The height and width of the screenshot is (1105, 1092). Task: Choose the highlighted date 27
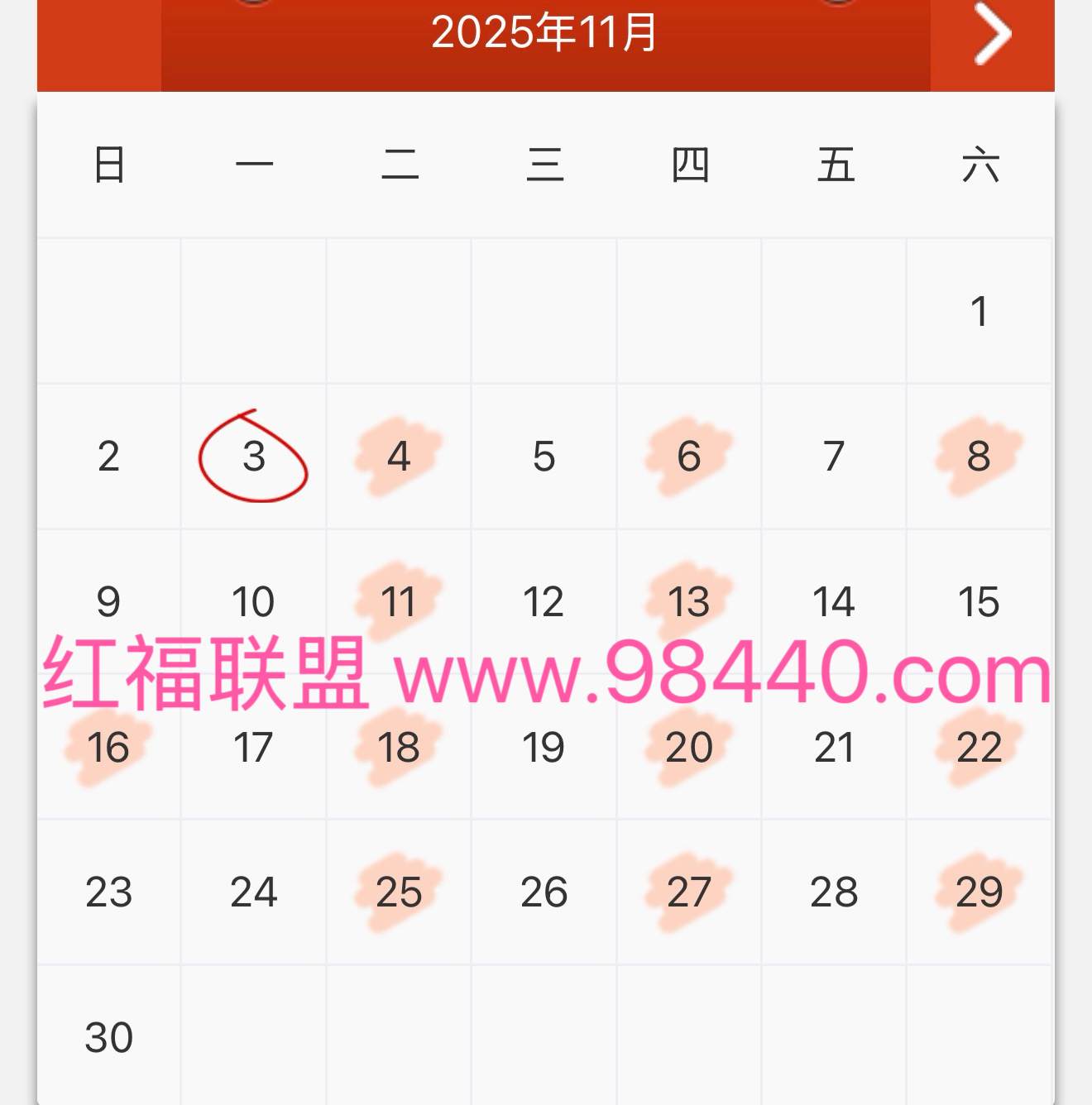click(x=689, y=892)
